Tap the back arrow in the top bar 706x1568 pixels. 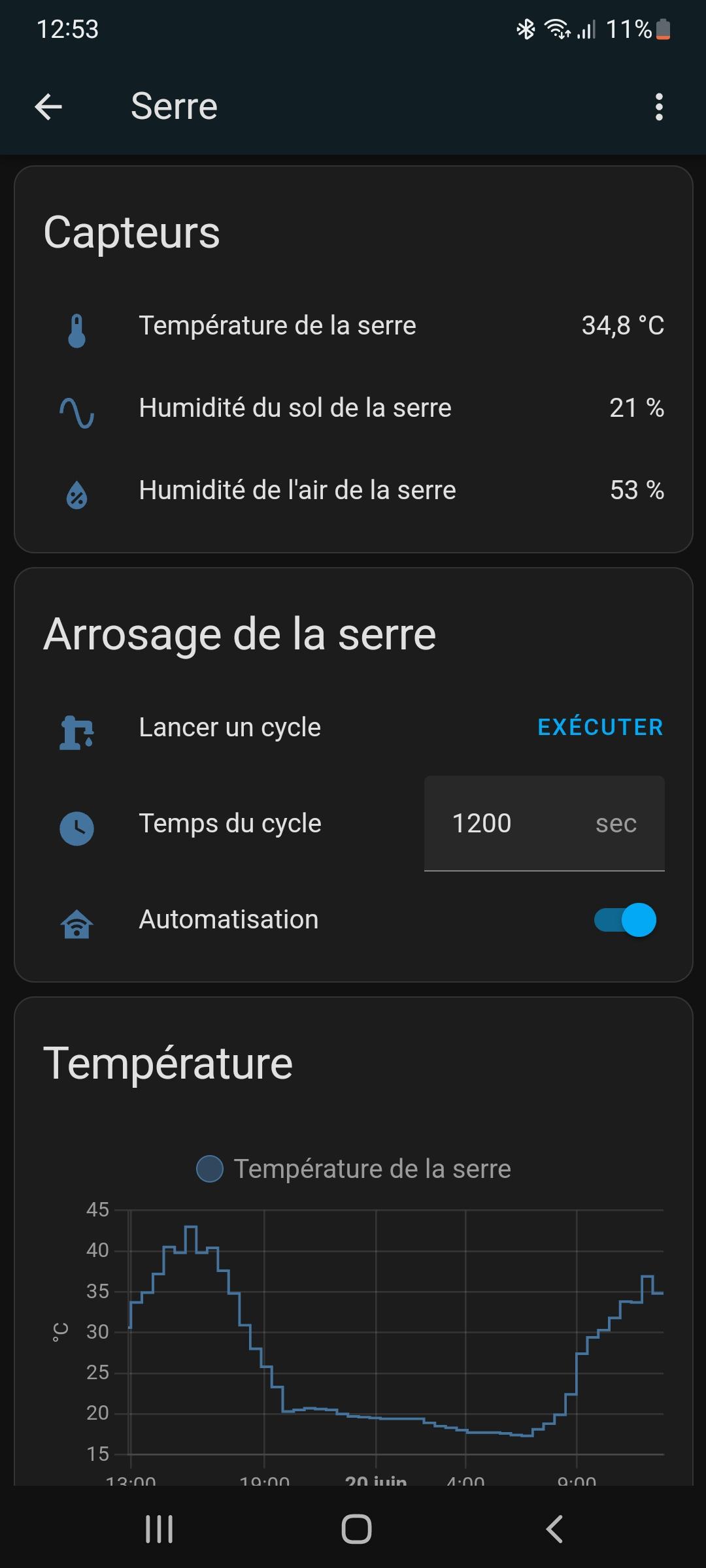click(49, 106)
